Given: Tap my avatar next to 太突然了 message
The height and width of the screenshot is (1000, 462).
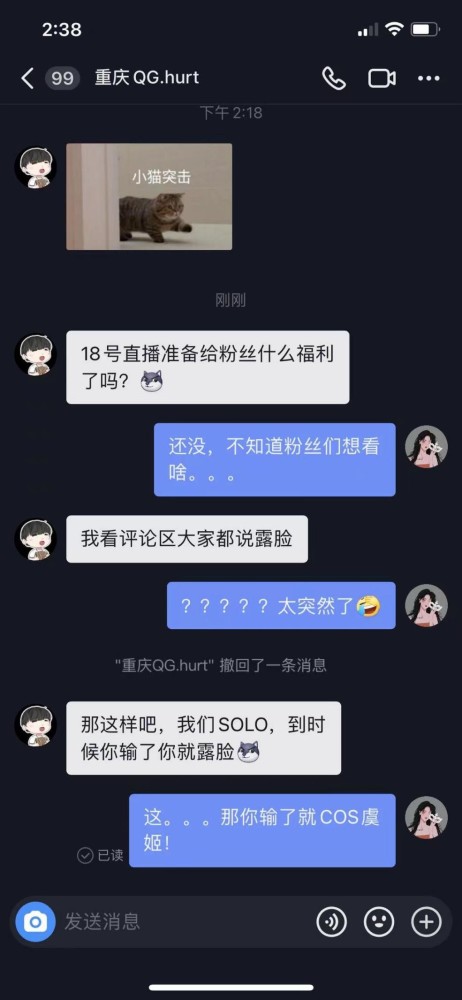Looking at the screenshot, I should click(x=426, y=605).
